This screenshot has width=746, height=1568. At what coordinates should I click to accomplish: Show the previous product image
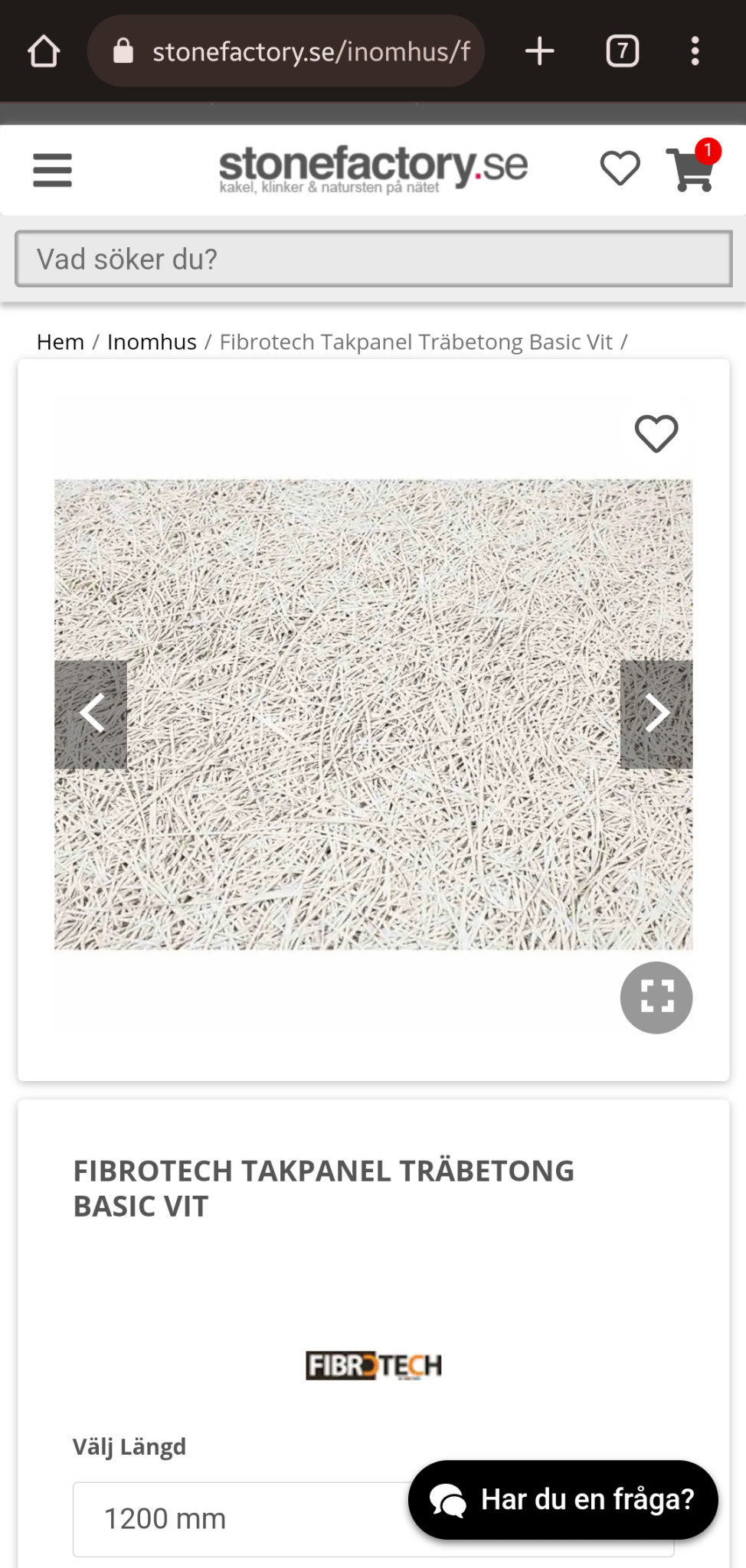[91, 714]
